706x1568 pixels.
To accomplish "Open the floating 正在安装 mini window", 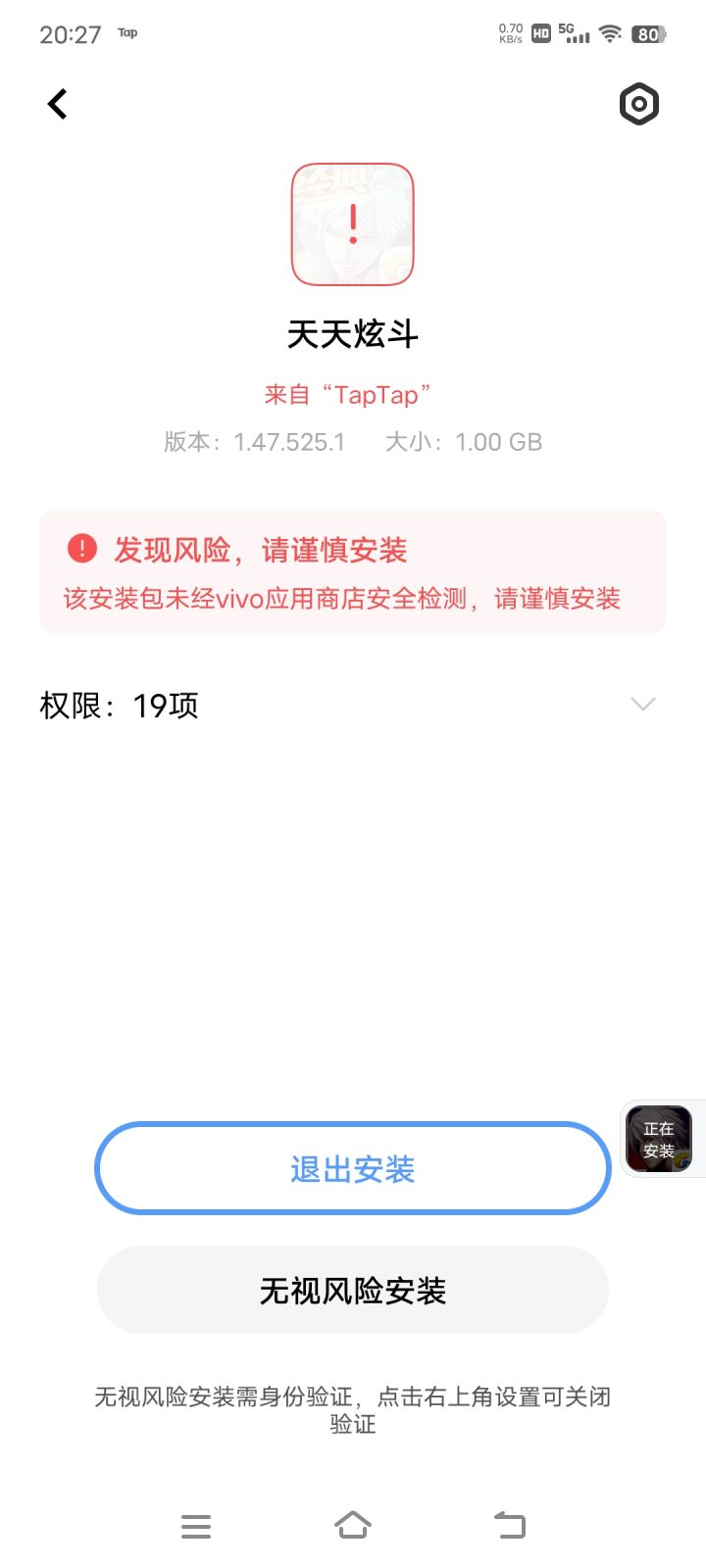I will pos(660,1138).
